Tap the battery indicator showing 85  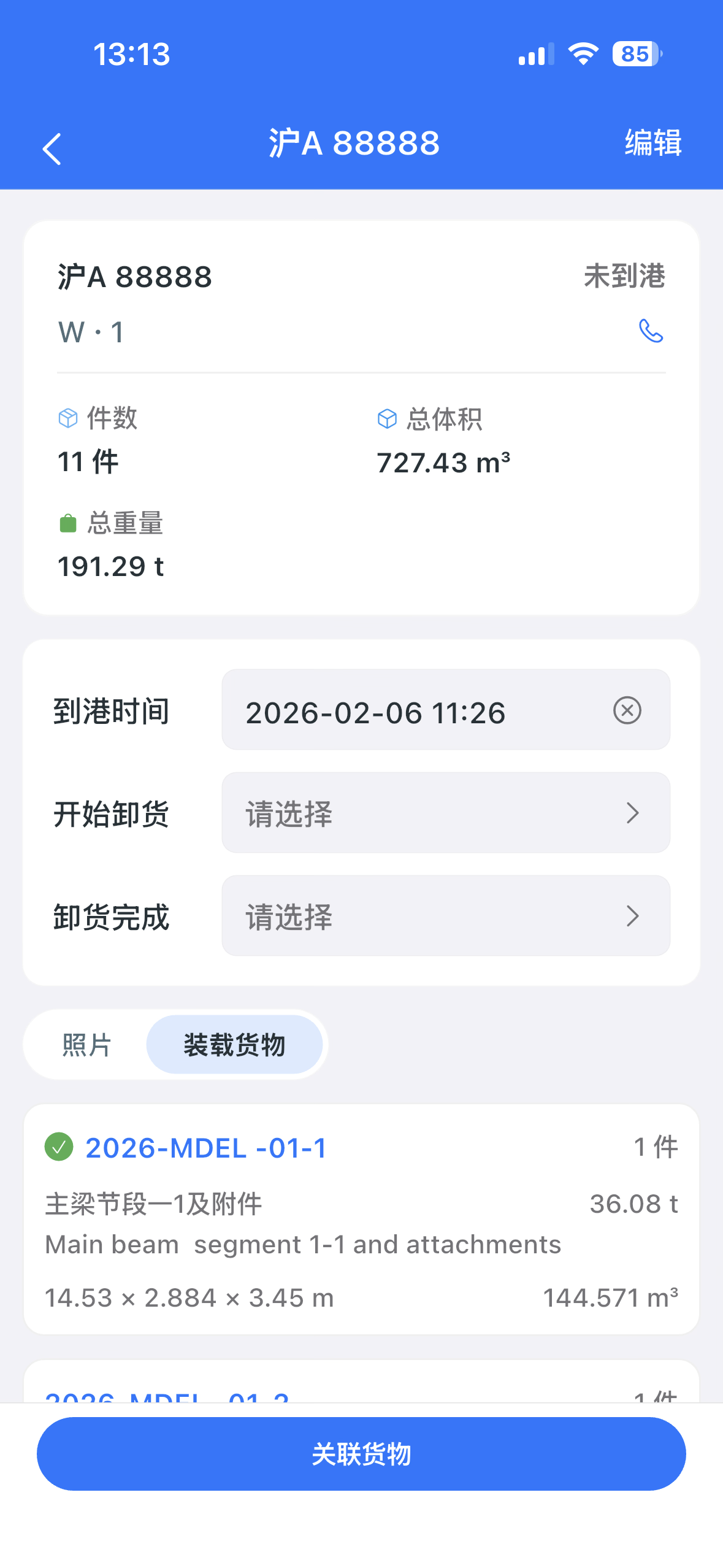click(x=635, y=54)
